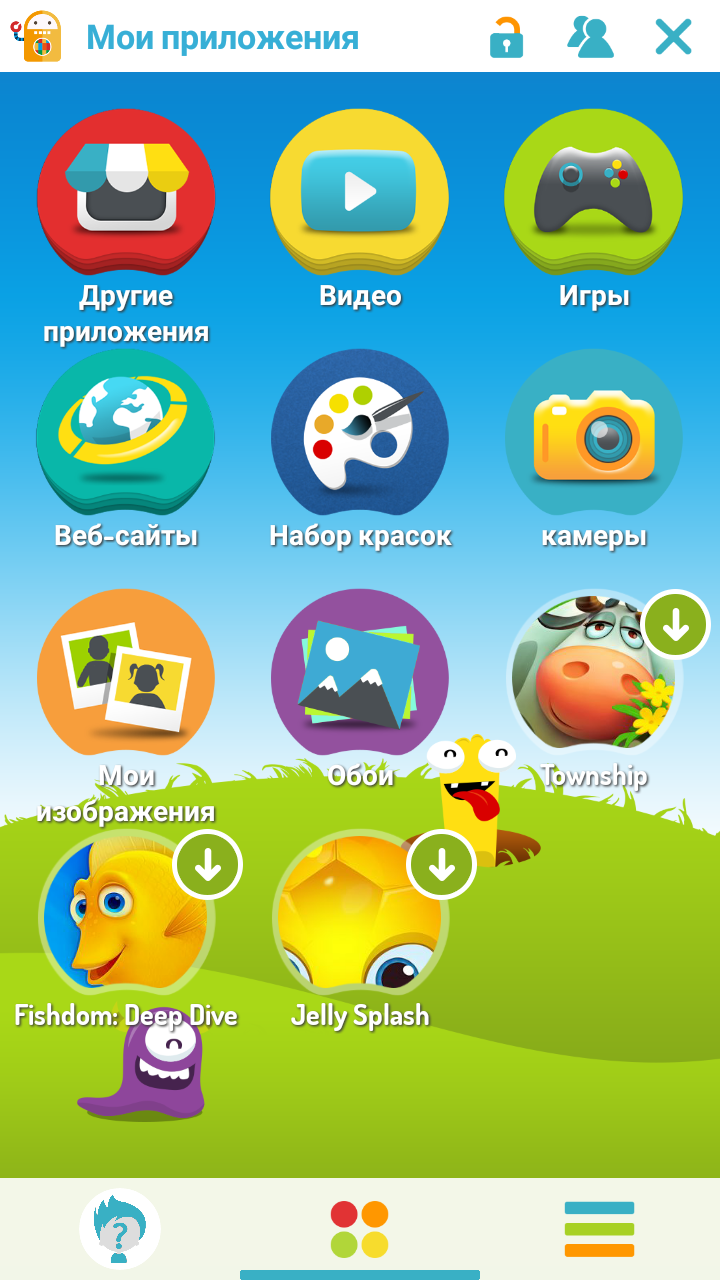Open the user profiles icon
720x1280 pixels.
click(x=590, y=37)
